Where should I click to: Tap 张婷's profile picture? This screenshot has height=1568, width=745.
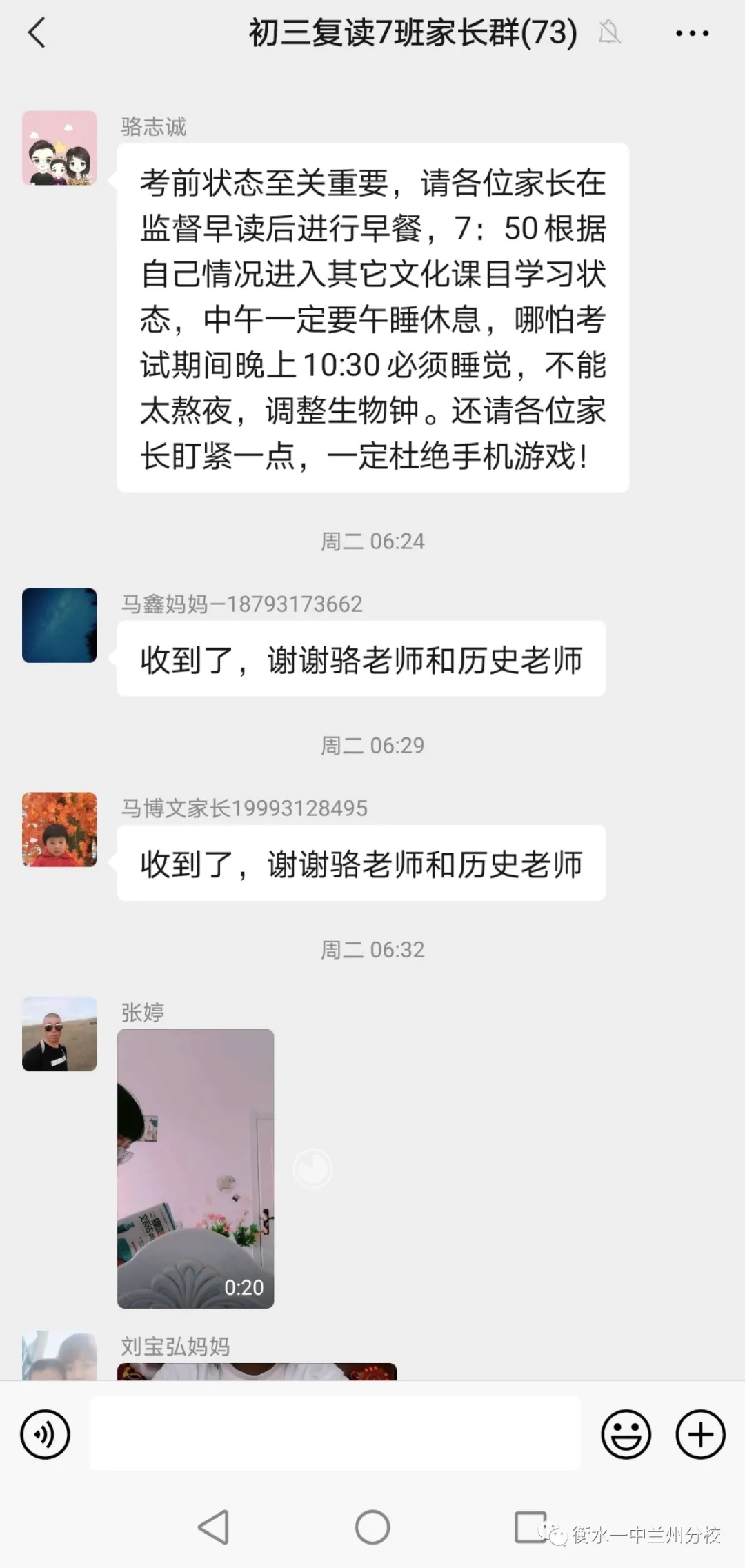pyautogui.click(x=59, y=1034)
